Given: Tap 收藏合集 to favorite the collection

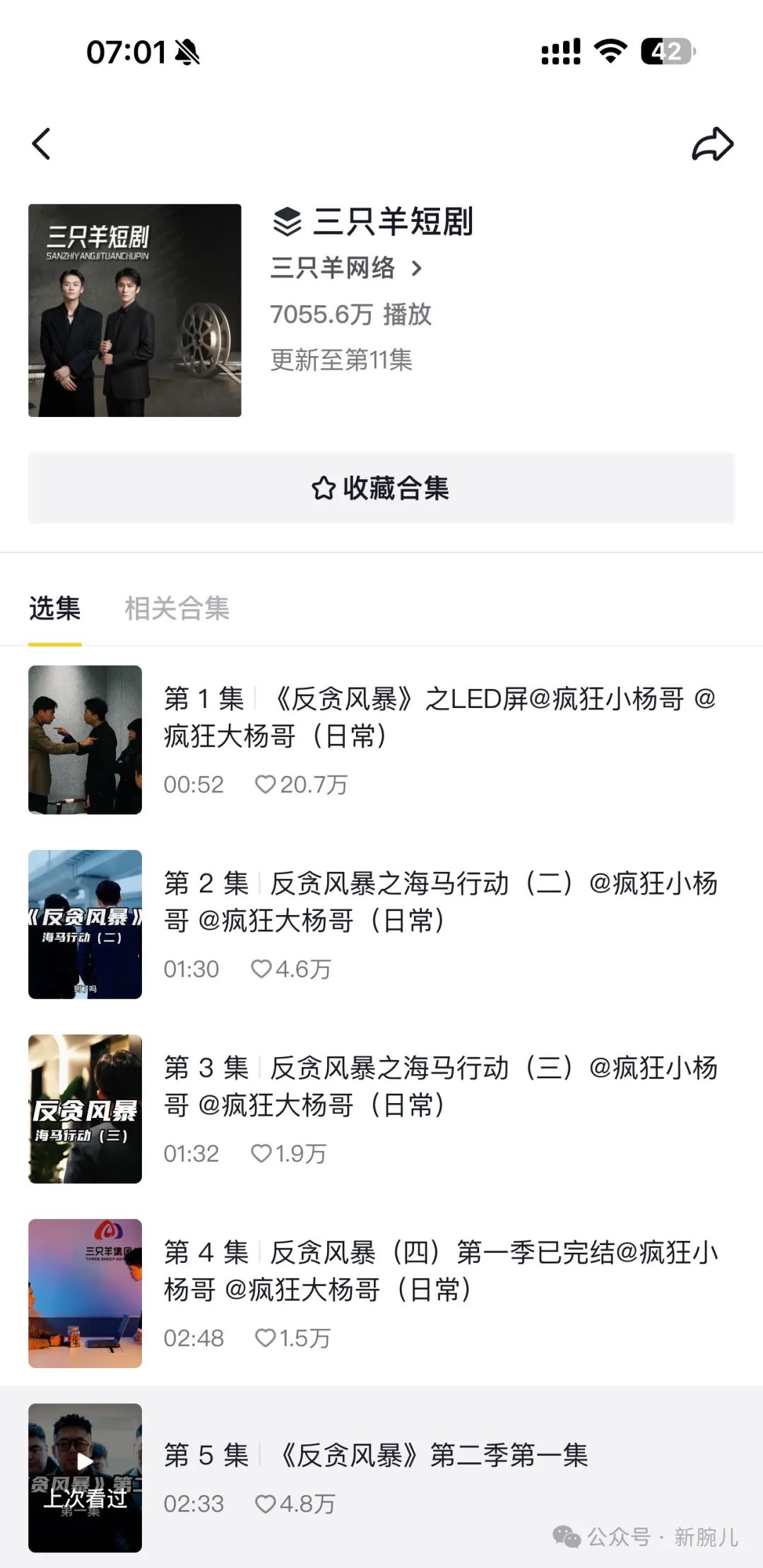Looking at the screenshot, I should (x=381, y=488).
